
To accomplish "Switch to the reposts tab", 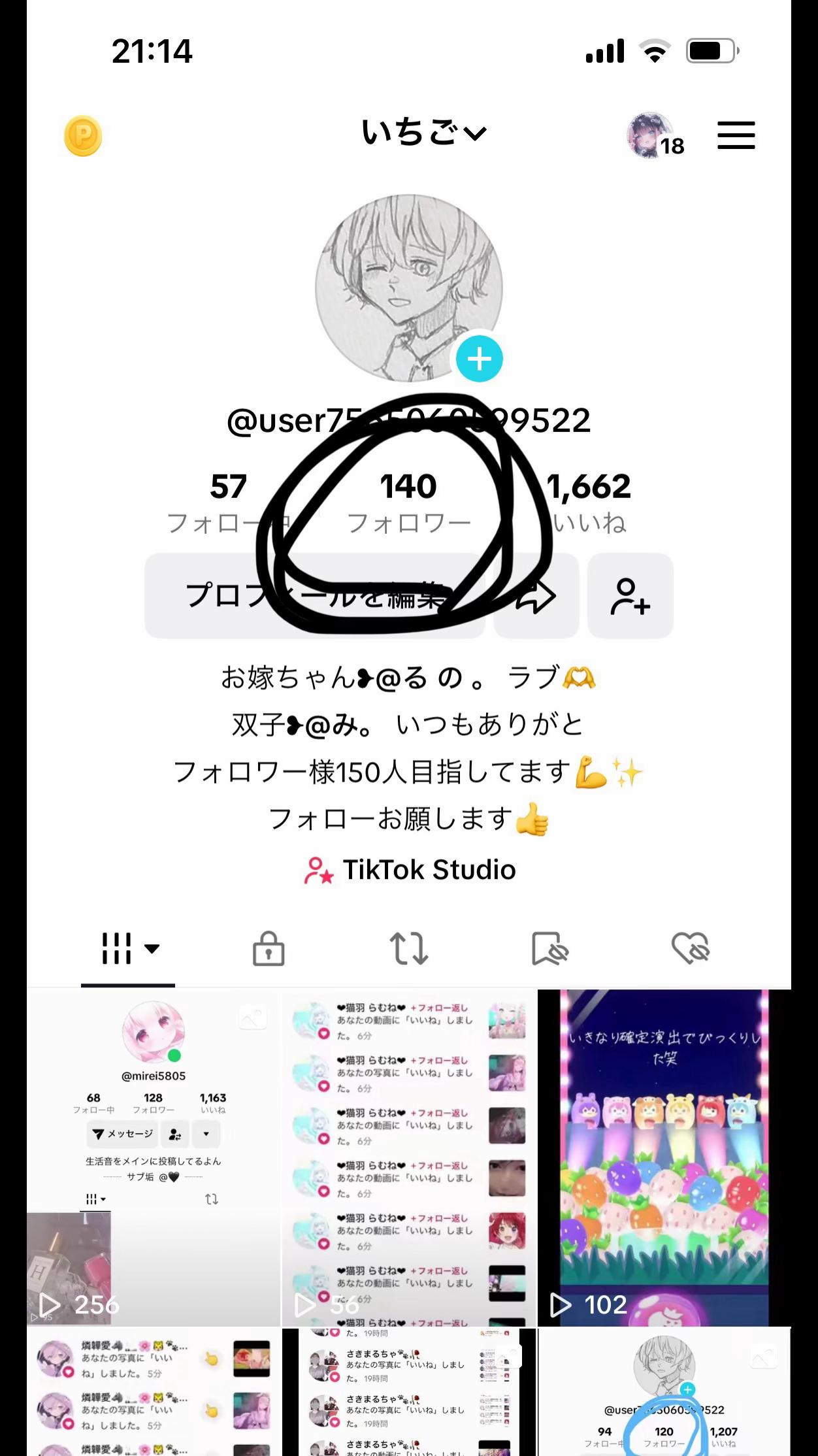I will click(x=409, y=948).
